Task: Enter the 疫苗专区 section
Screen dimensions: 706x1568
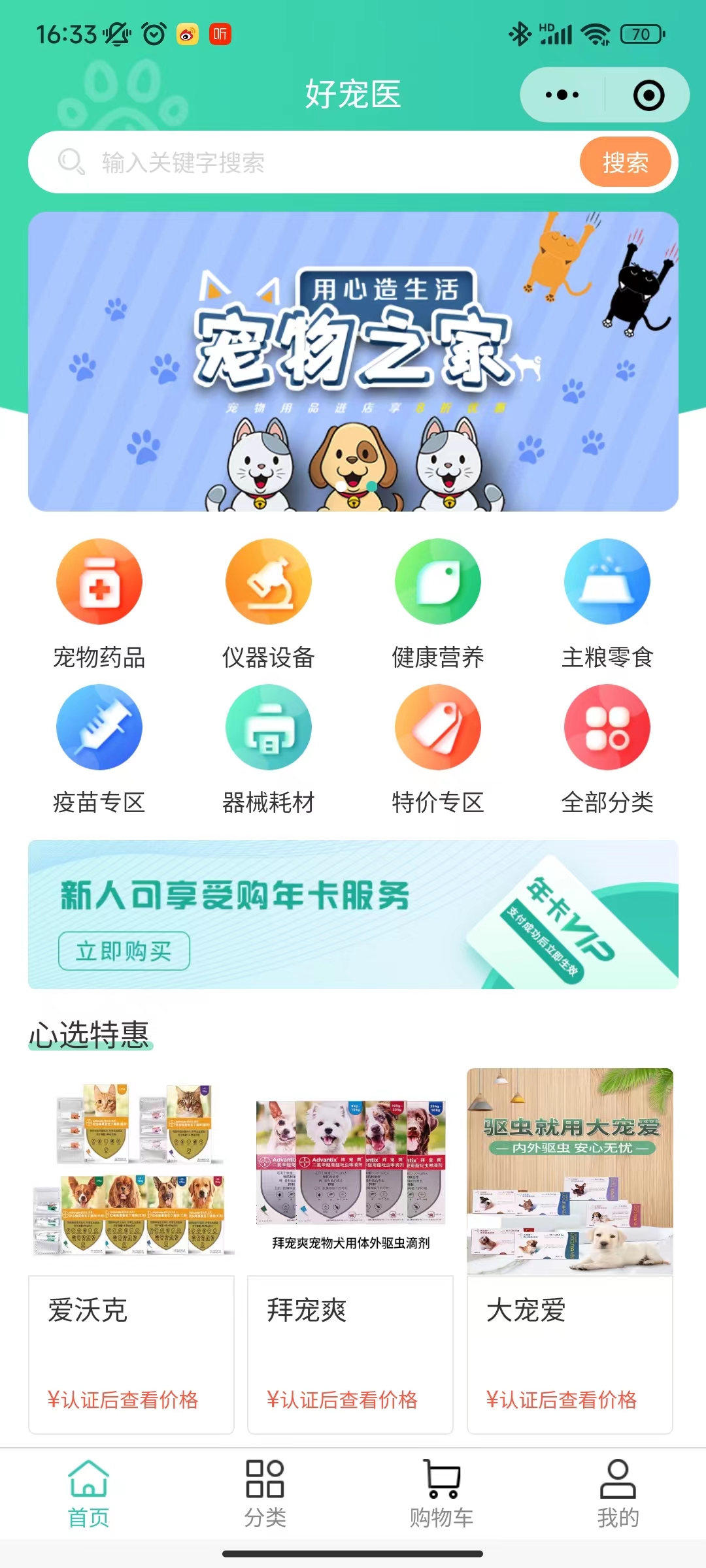Action: pyautogui.click(x=99, y=748)
